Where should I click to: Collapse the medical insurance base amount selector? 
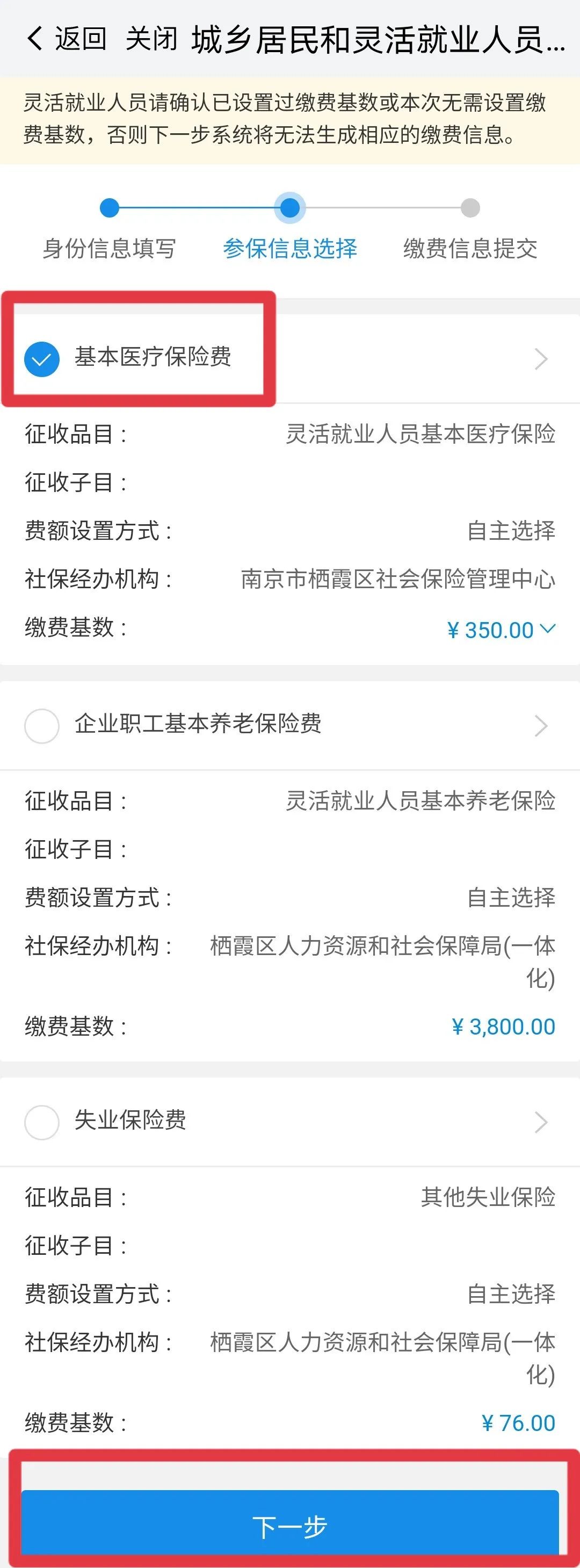point(548,630)
